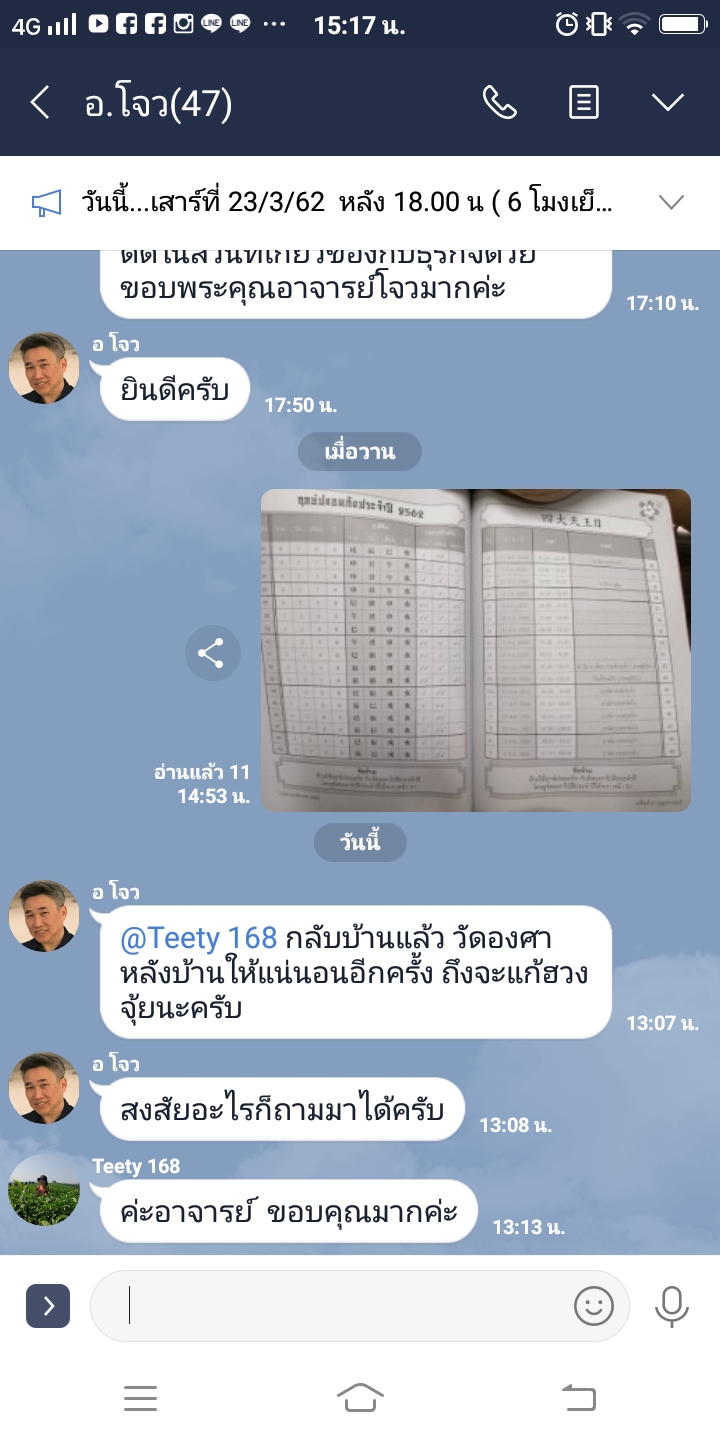This screenshot has height=1440, width=720.
Task: Start a voice call in this chat
Action: (x=499, y=102)
